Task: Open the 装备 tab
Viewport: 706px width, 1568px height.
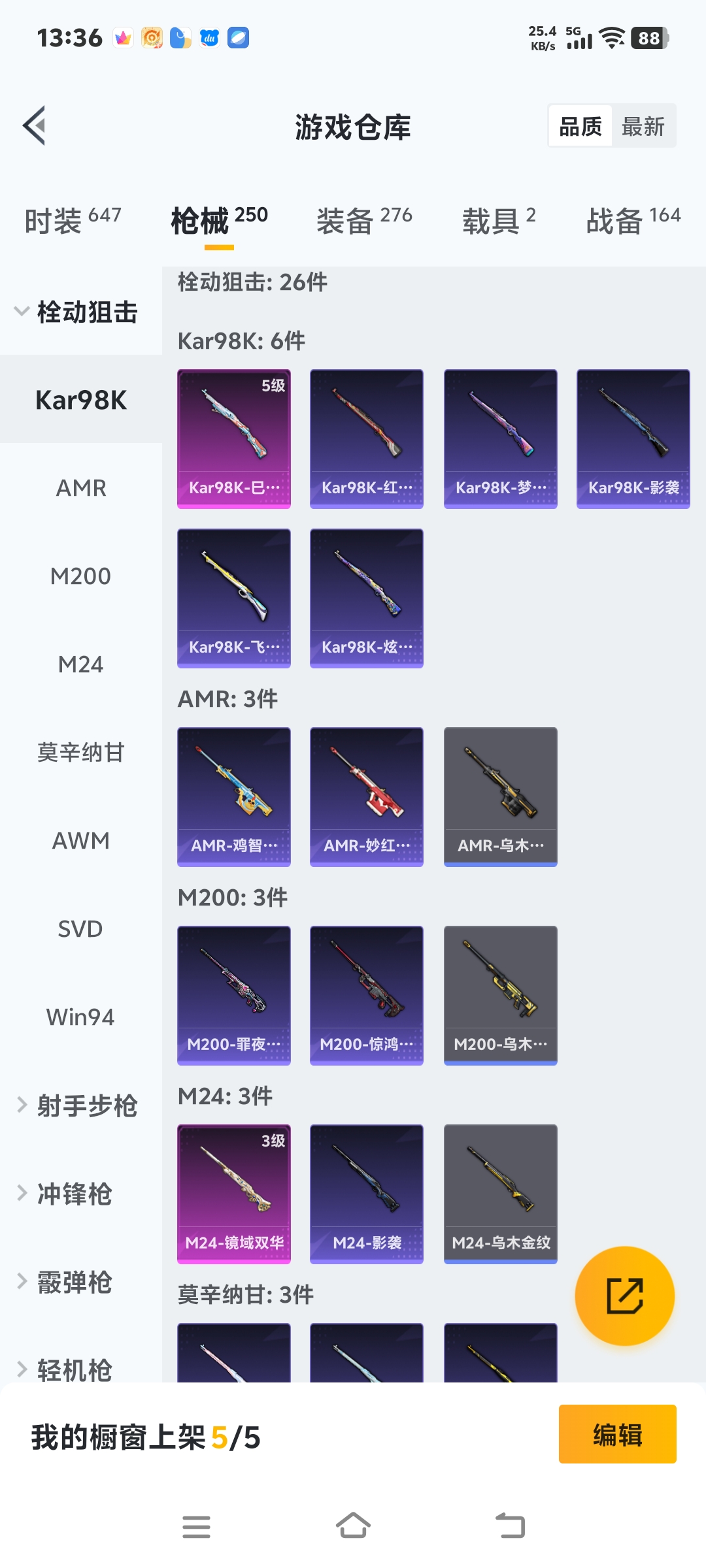Action: (364, 221)
